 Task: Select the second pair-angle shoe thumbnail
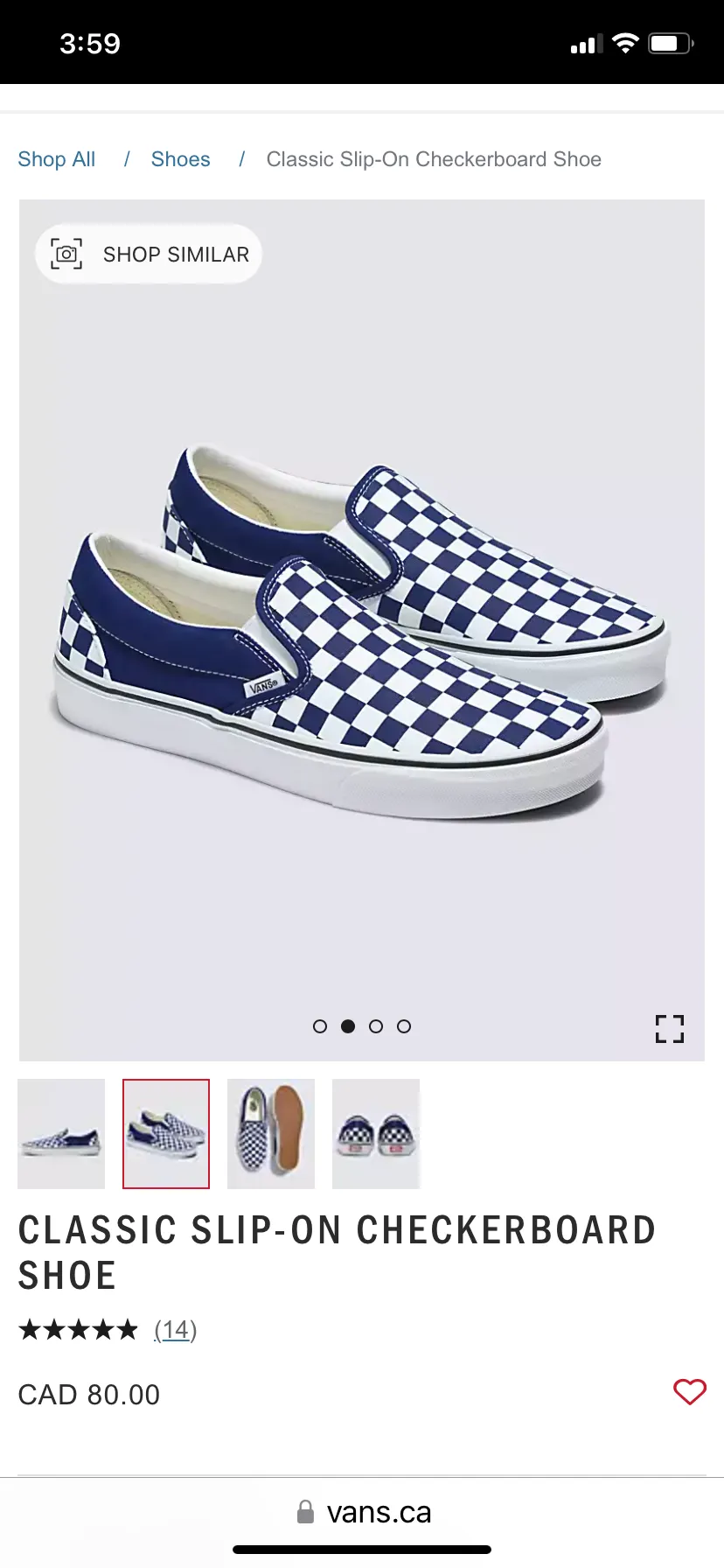166,1134
